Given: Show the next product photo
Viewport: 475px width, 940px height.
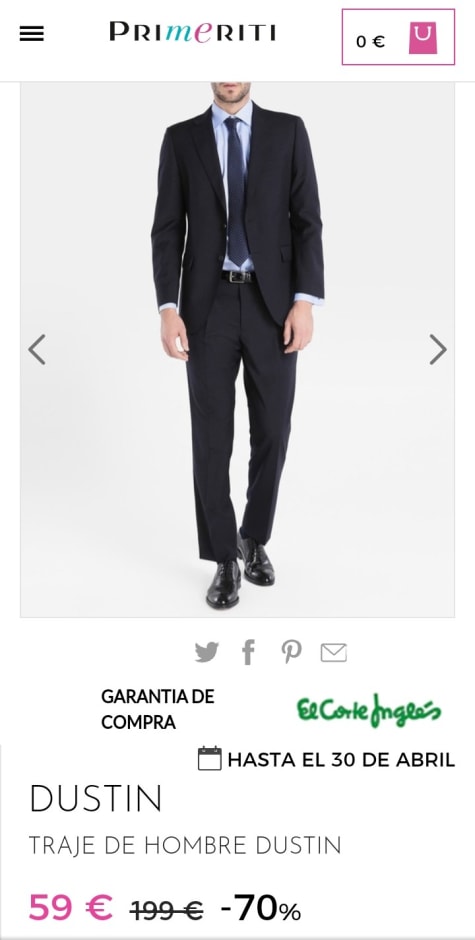Looking at the screenshot, I should click(438, 349).
